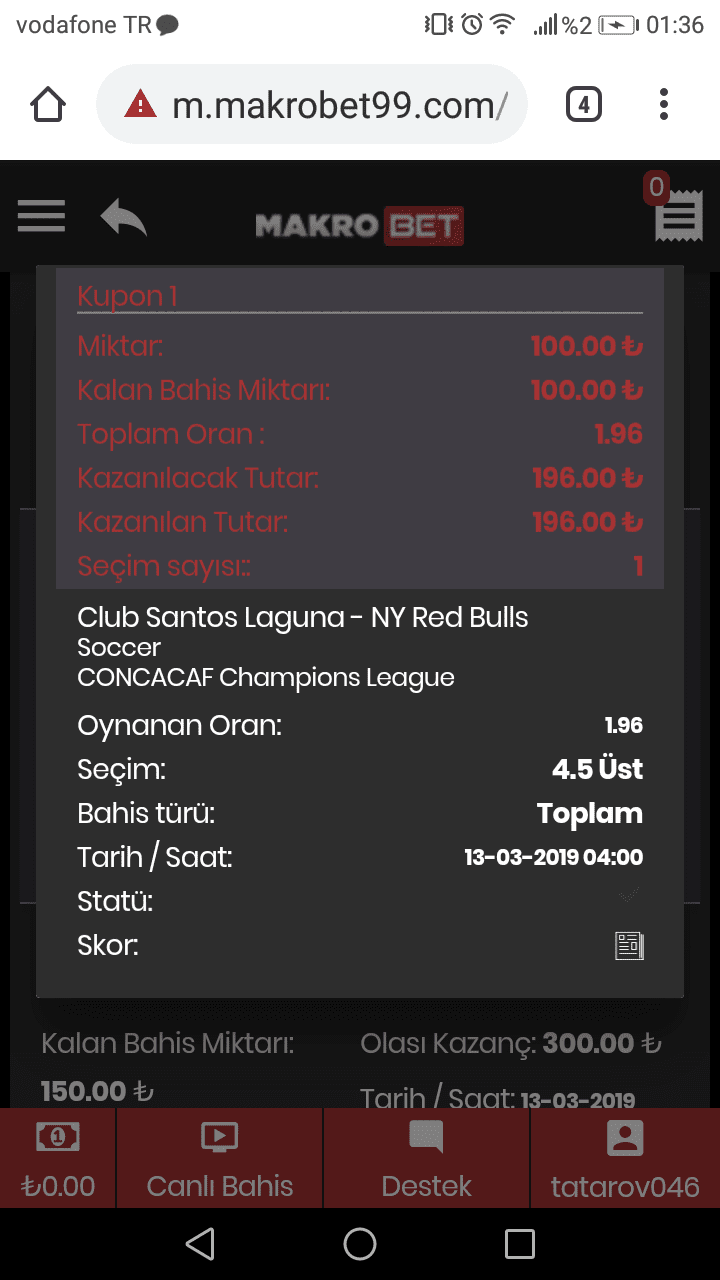This screenshot has width=720, height=1280.
Task: Open the ₺0.00 balance tab
Action: (x=58, y=1158)
